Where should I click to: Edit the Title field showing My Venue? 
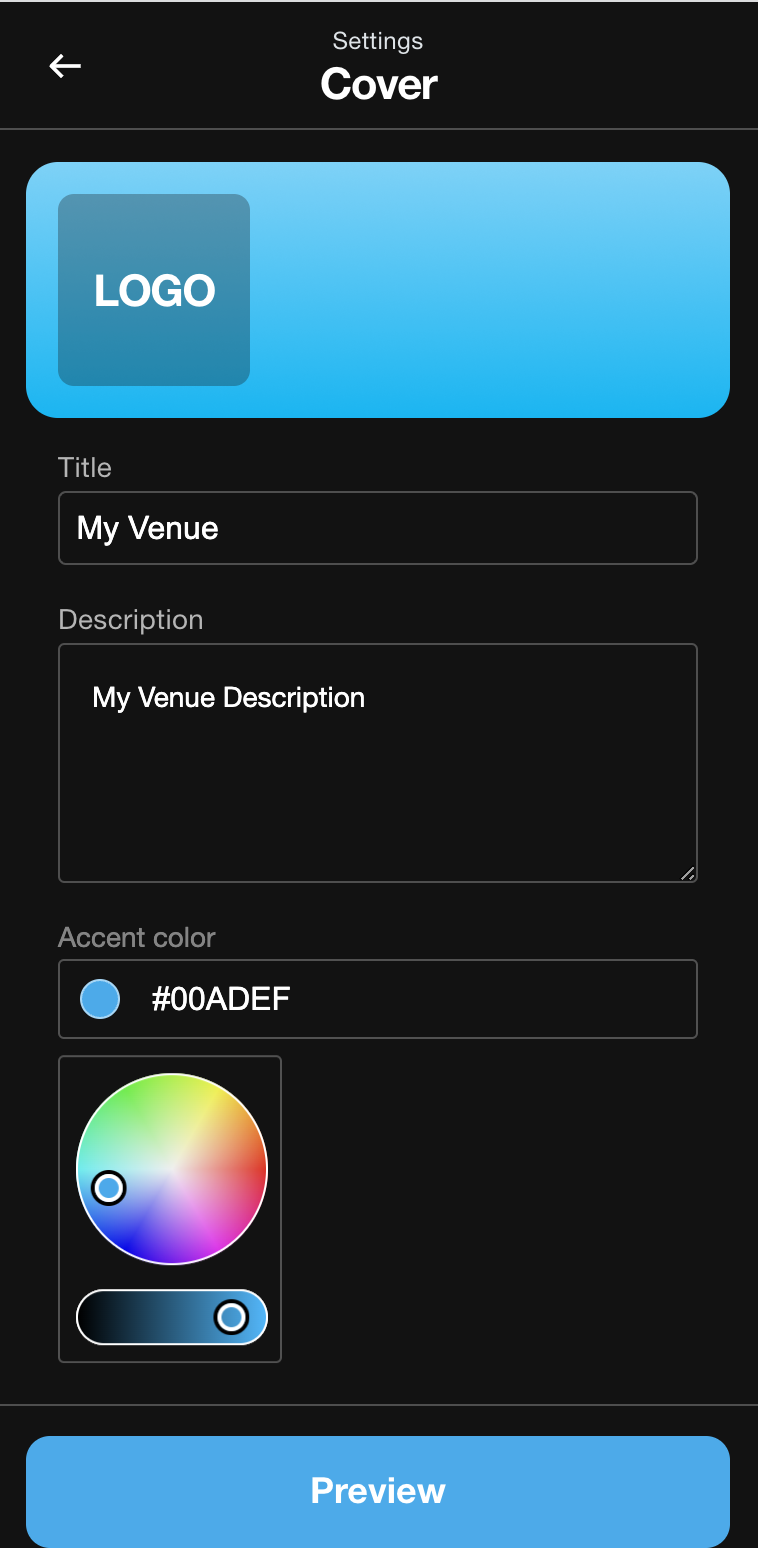pyautogui.click(x=377, y=528)
